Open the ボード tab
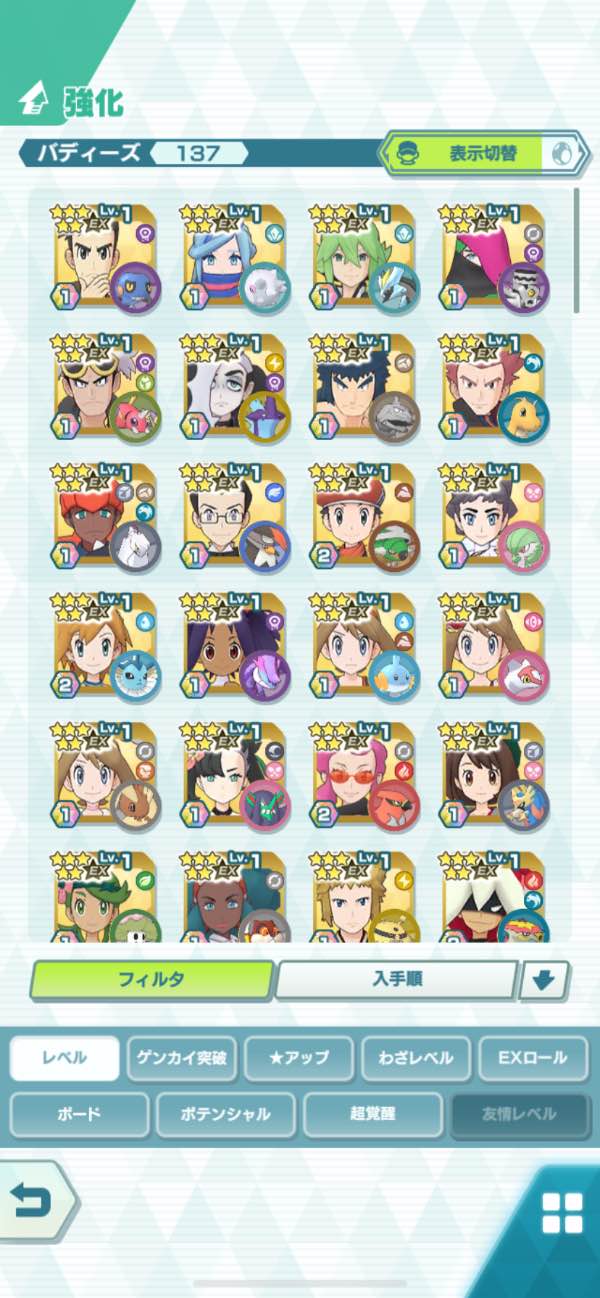 80,1114
